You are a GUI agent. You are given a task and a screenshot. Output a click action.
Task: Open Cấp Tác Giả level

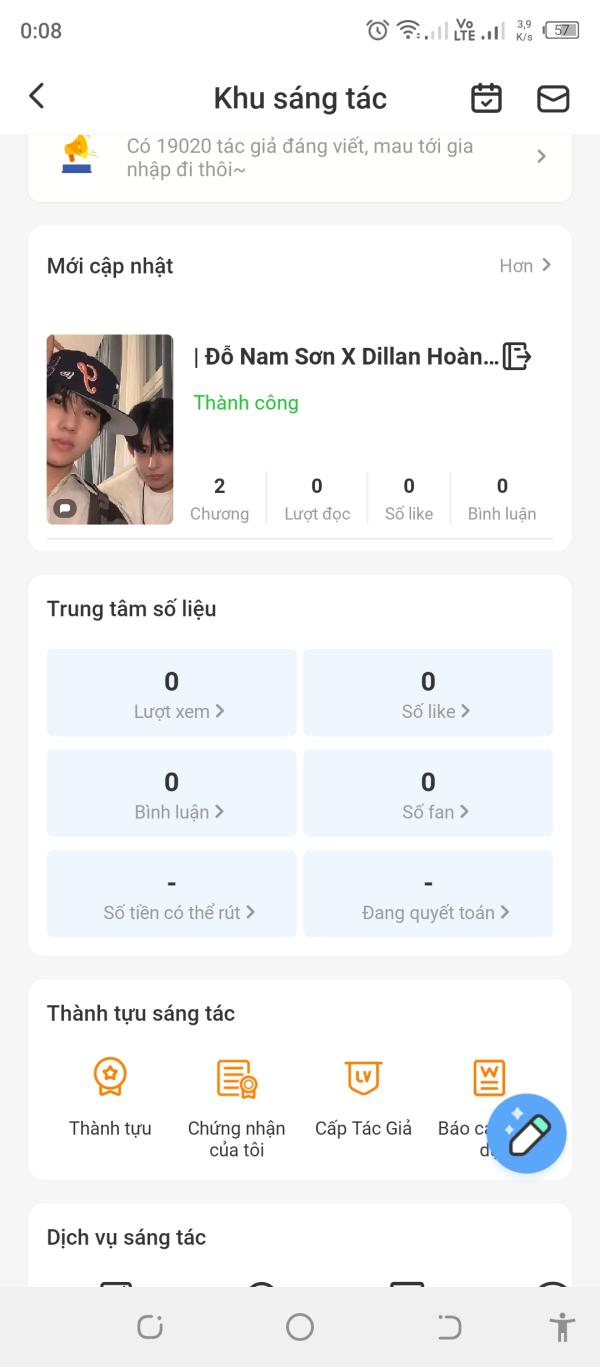pyautogui.click(x=363, y=1097)
